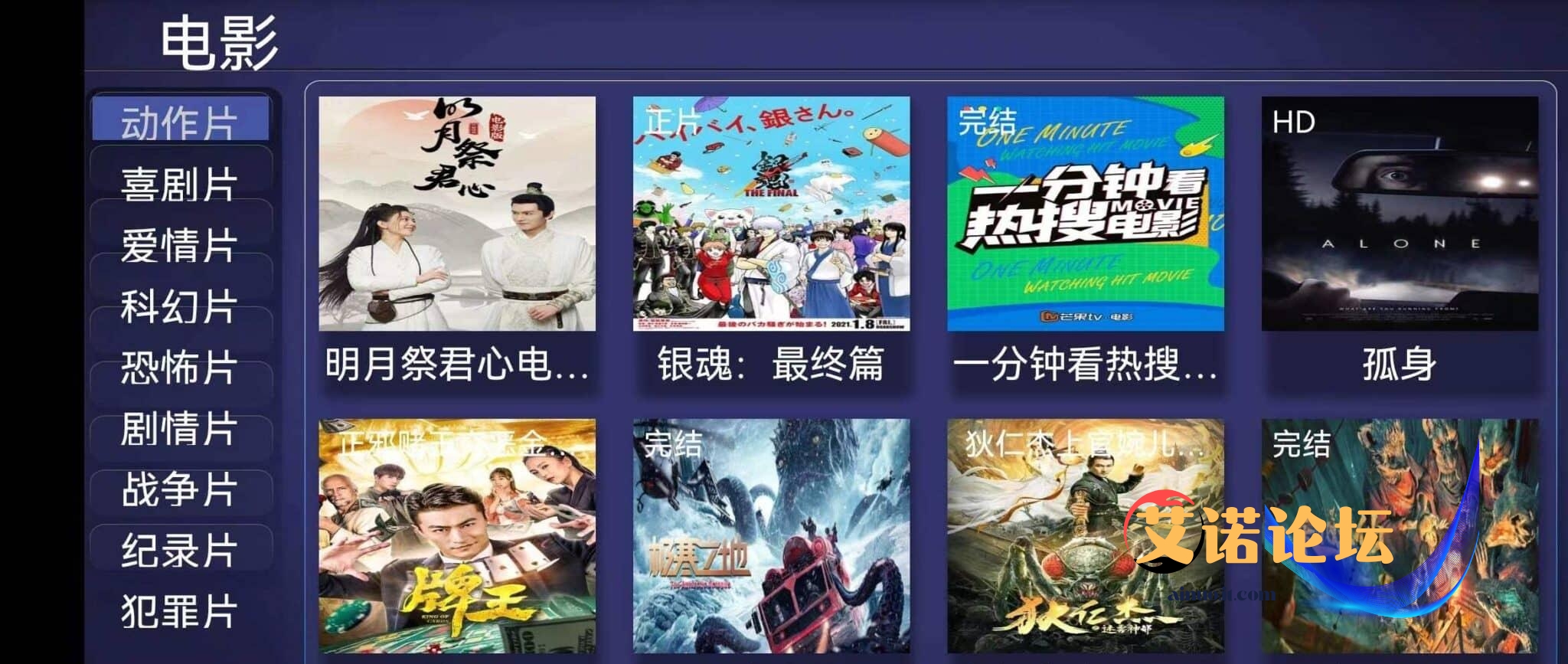The height and width of the screenshot is (664, 1568).
Task: Switch to the 犯罪片 category
Action: click(x=180, y=611)
